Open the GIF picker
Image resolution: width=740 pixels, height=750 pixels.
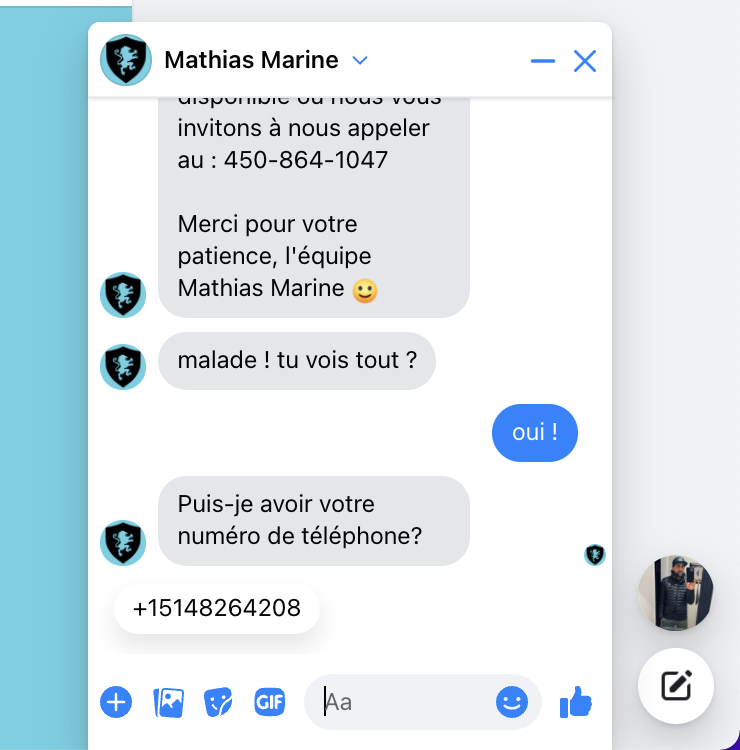269,702
